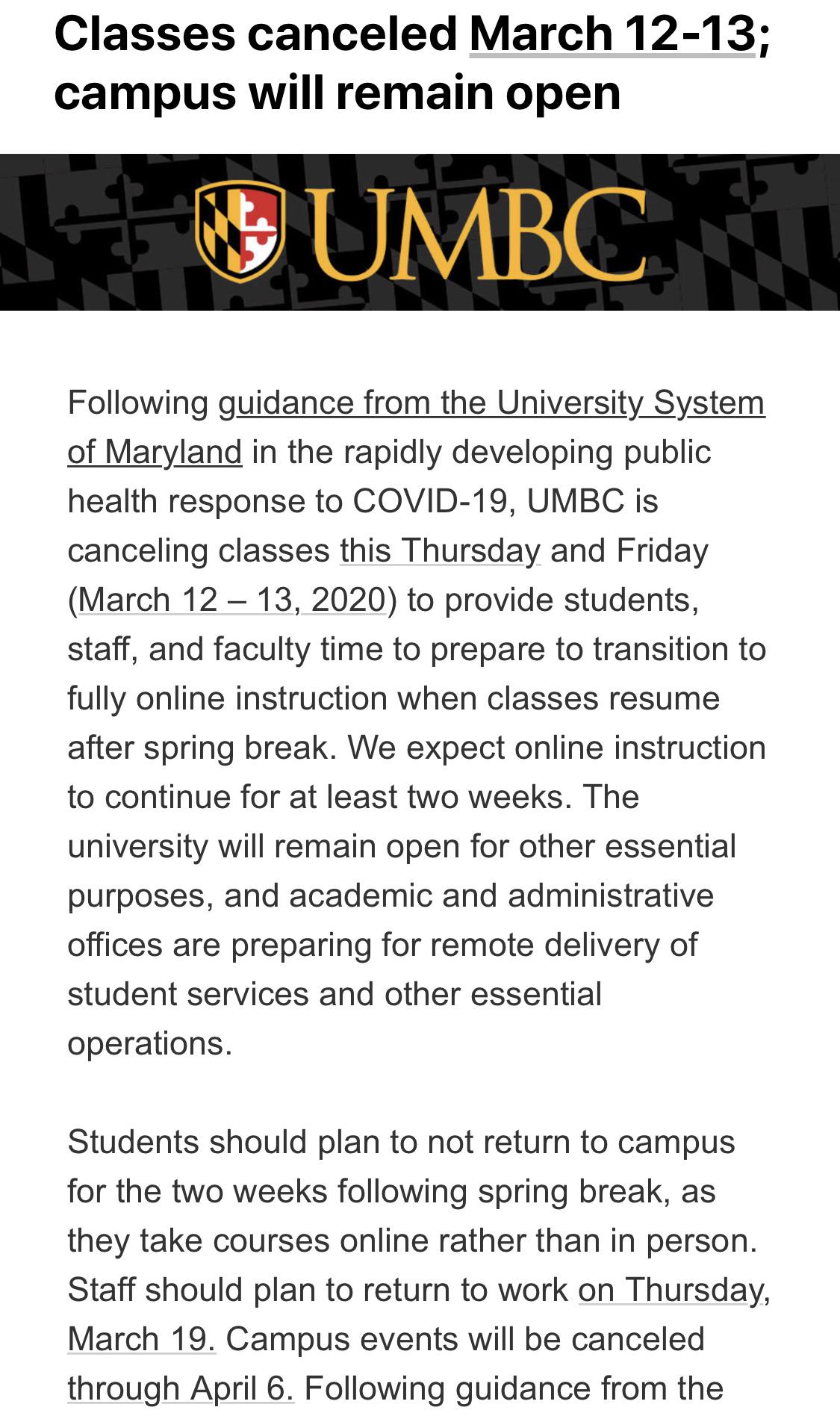Open the University System of Maryland guidance link
The width and height of the screenshot is (840, 1416).
click(491, 404)
